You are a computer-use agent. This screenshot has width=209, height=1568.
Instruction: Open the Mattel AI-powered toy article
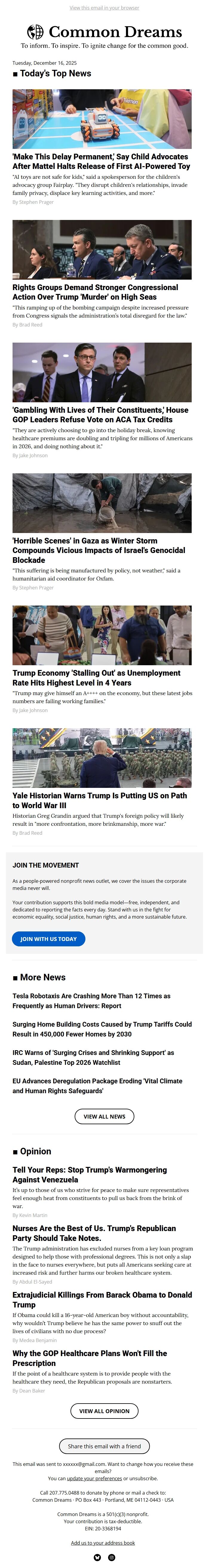click(101, 161)
